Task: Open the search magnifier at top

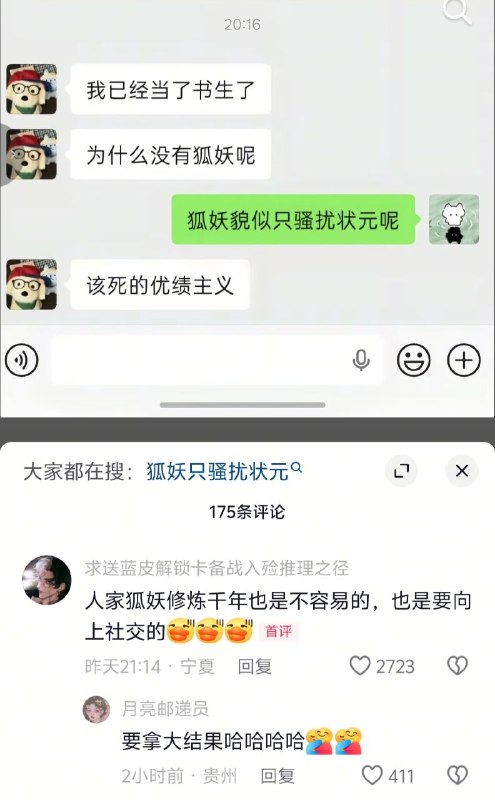Action: coord(456,11)
